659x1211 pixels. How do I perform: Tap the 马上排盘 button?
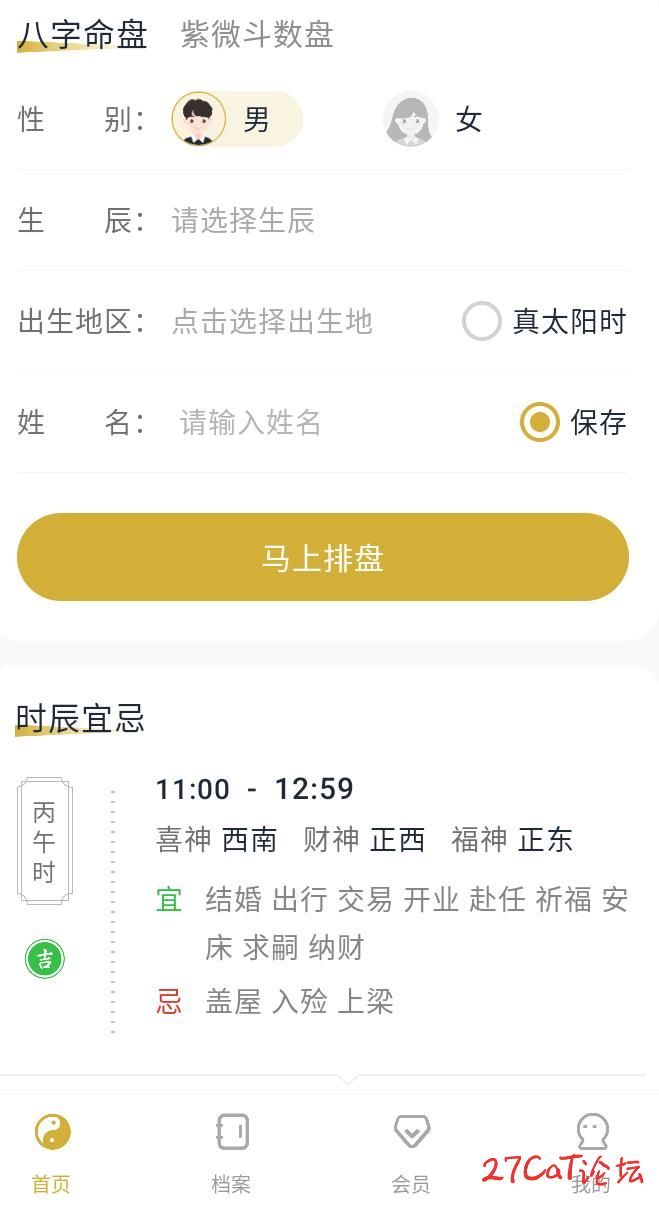pos(323,558)
